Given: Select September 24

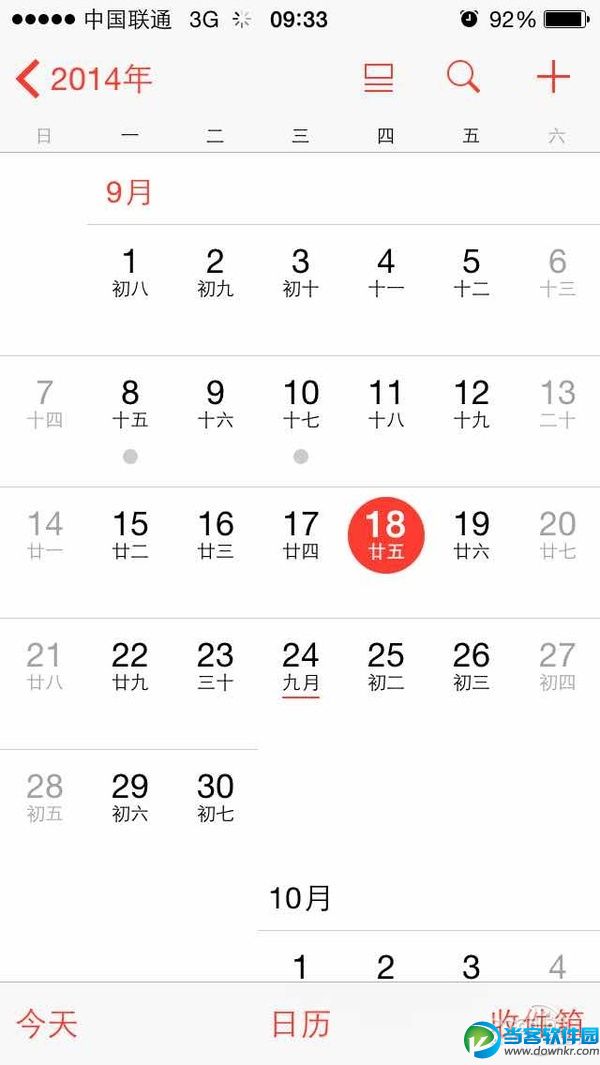Looking at the screenshot, I should [301, 665].
